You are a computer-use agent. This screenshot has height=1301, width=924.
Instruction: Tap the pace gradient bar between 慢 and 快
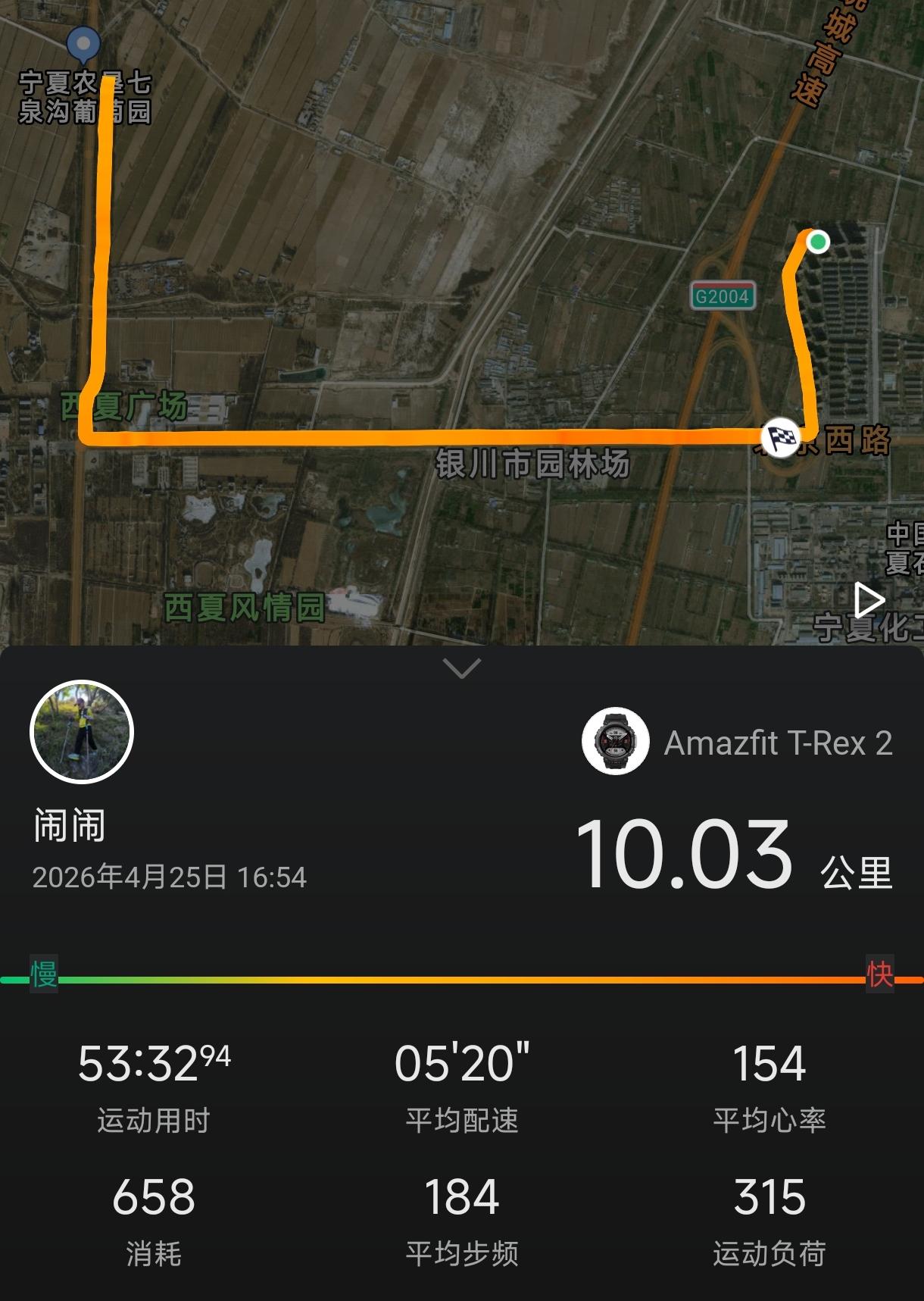pos(462,979)
